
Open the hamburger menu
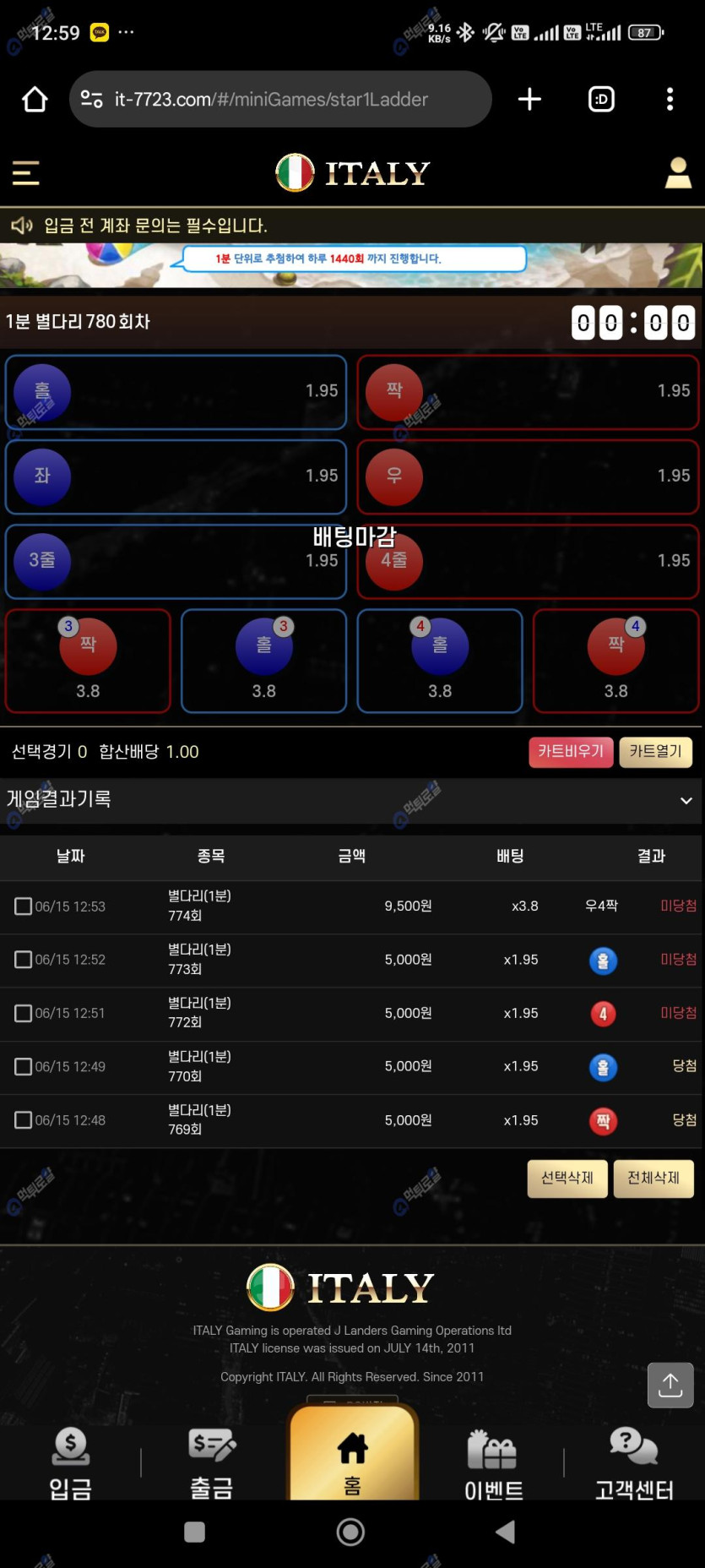(x=26, y=172)
